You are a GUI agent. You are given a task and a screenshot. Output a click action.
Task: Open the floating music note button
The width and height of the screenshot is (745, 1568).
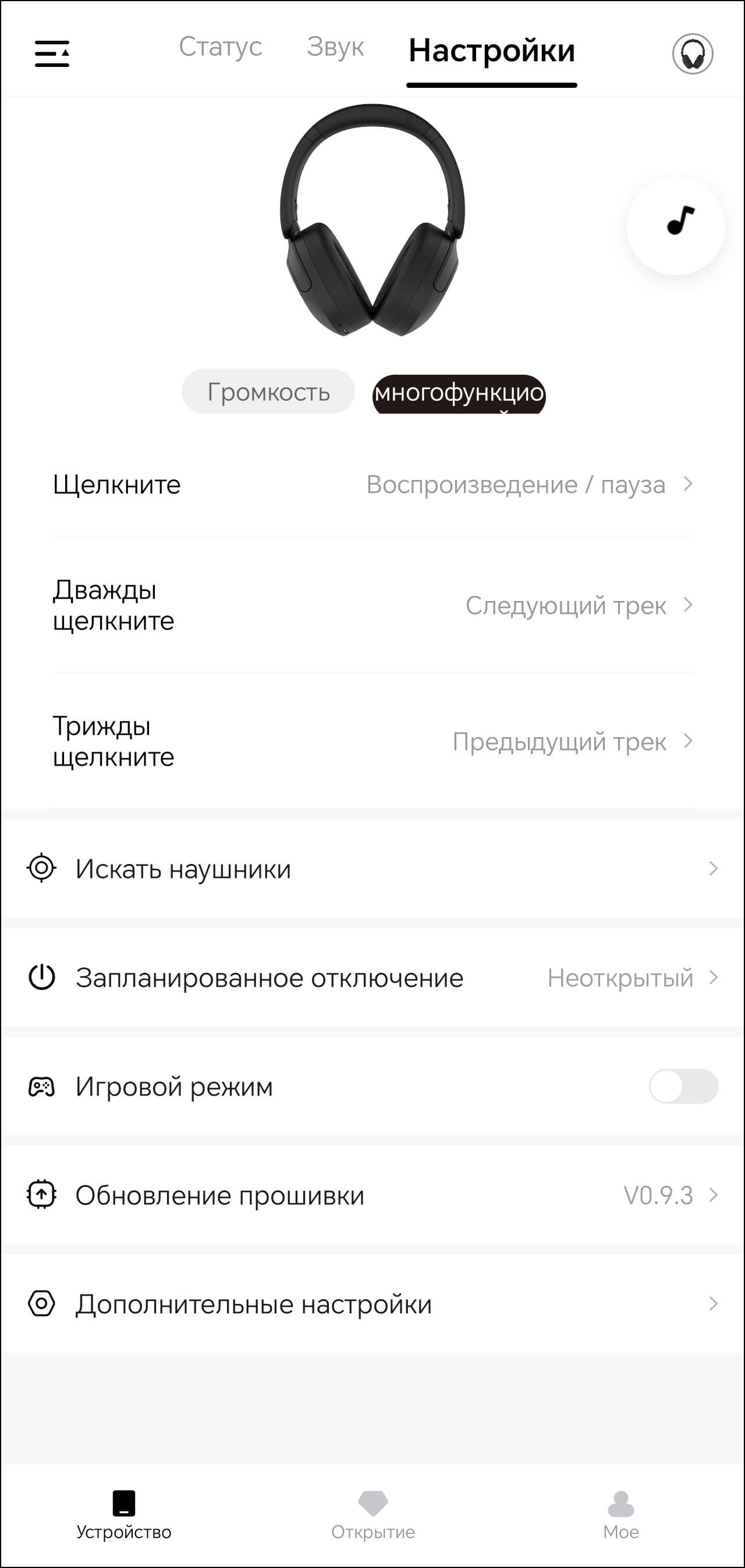[676, 225]
